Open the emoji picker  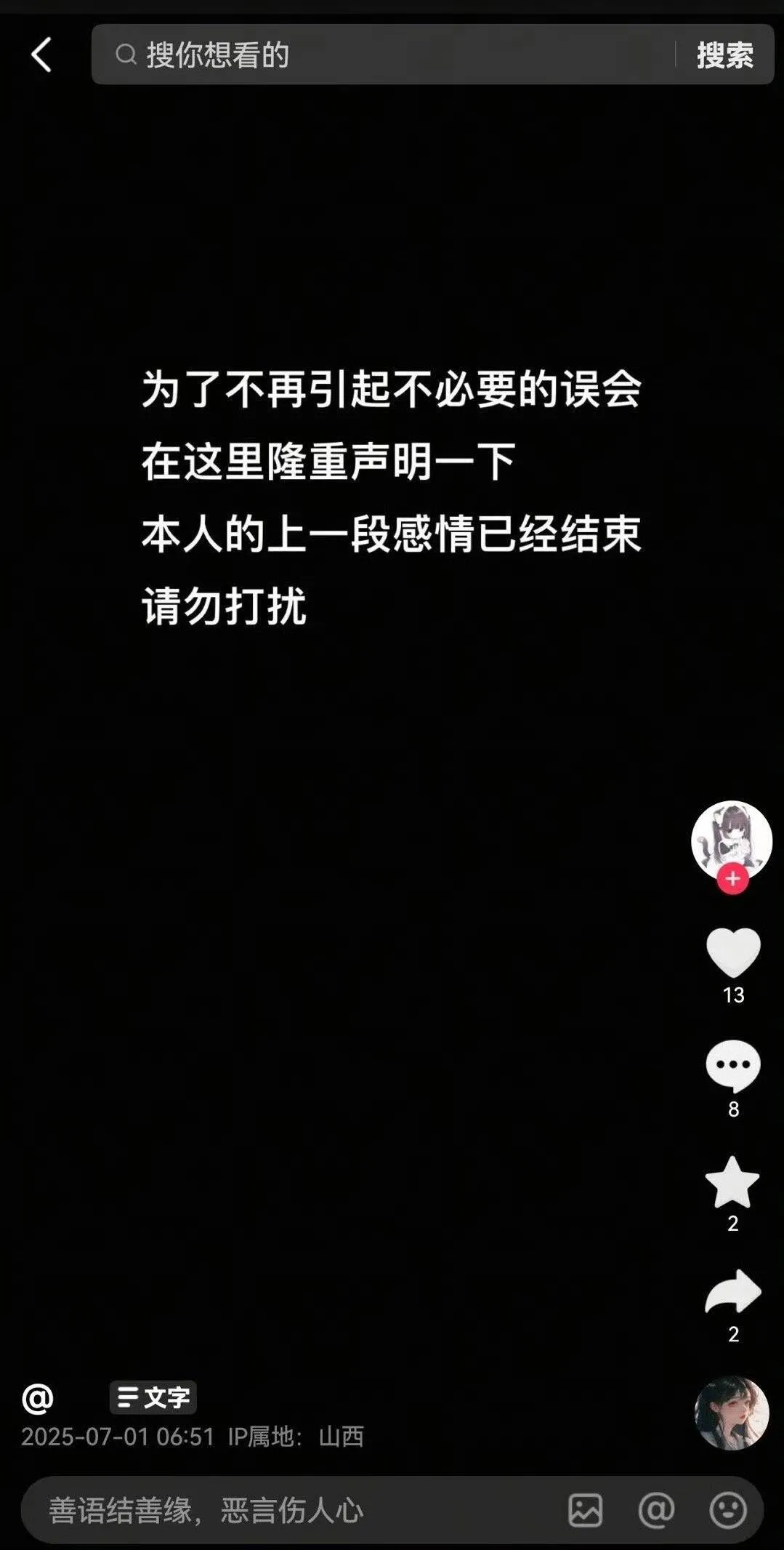click(x=727, y=1511)
